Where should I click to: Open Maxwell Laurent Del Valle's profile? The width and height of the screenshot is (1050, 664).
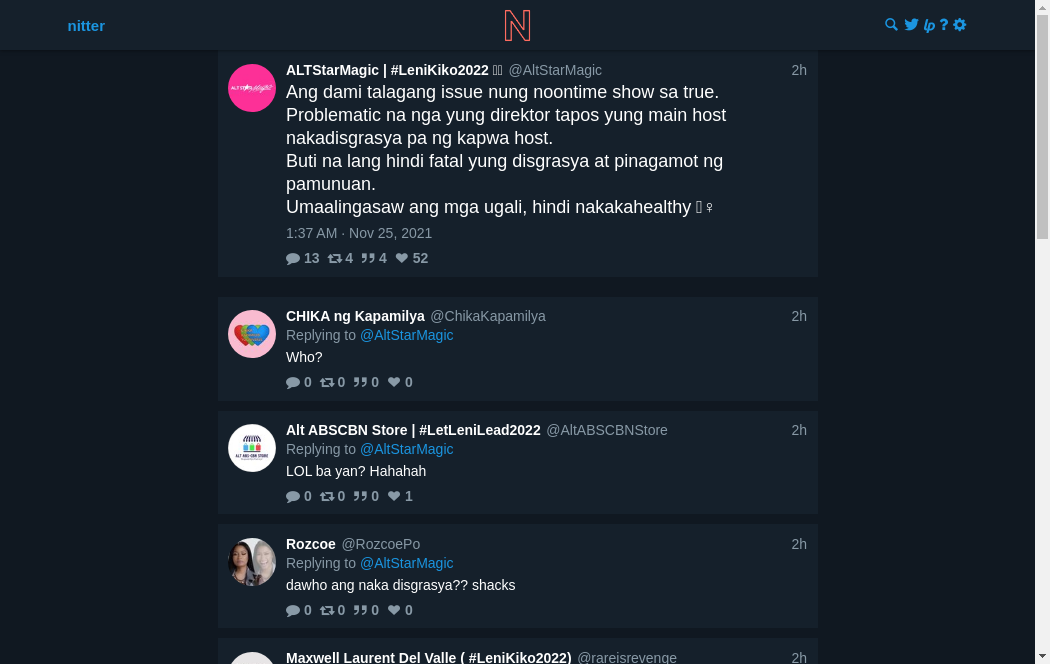click(x=428, y=657)
